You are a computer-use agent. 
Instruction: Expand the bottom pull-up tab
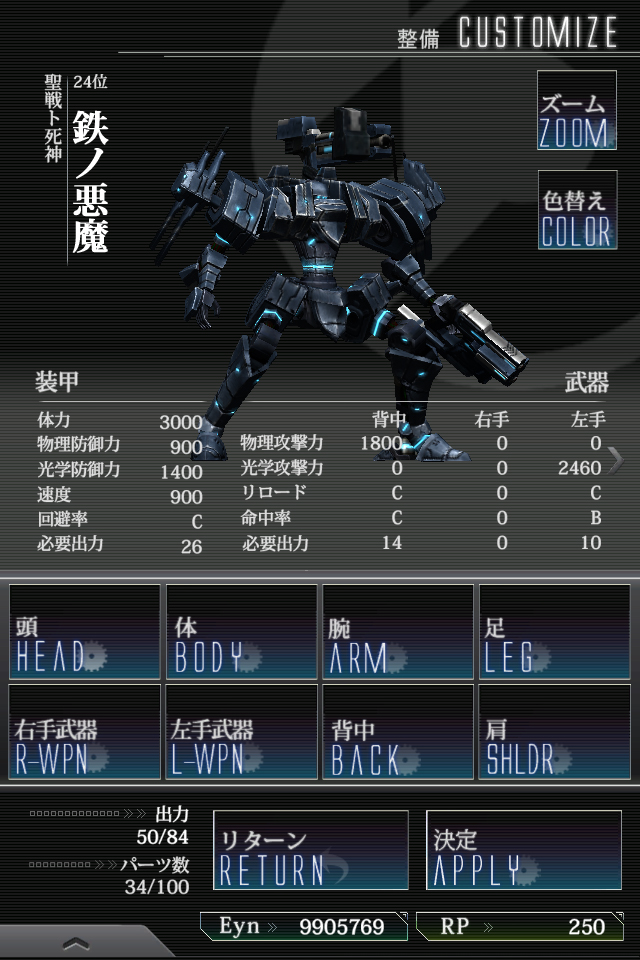coord(75,943)
